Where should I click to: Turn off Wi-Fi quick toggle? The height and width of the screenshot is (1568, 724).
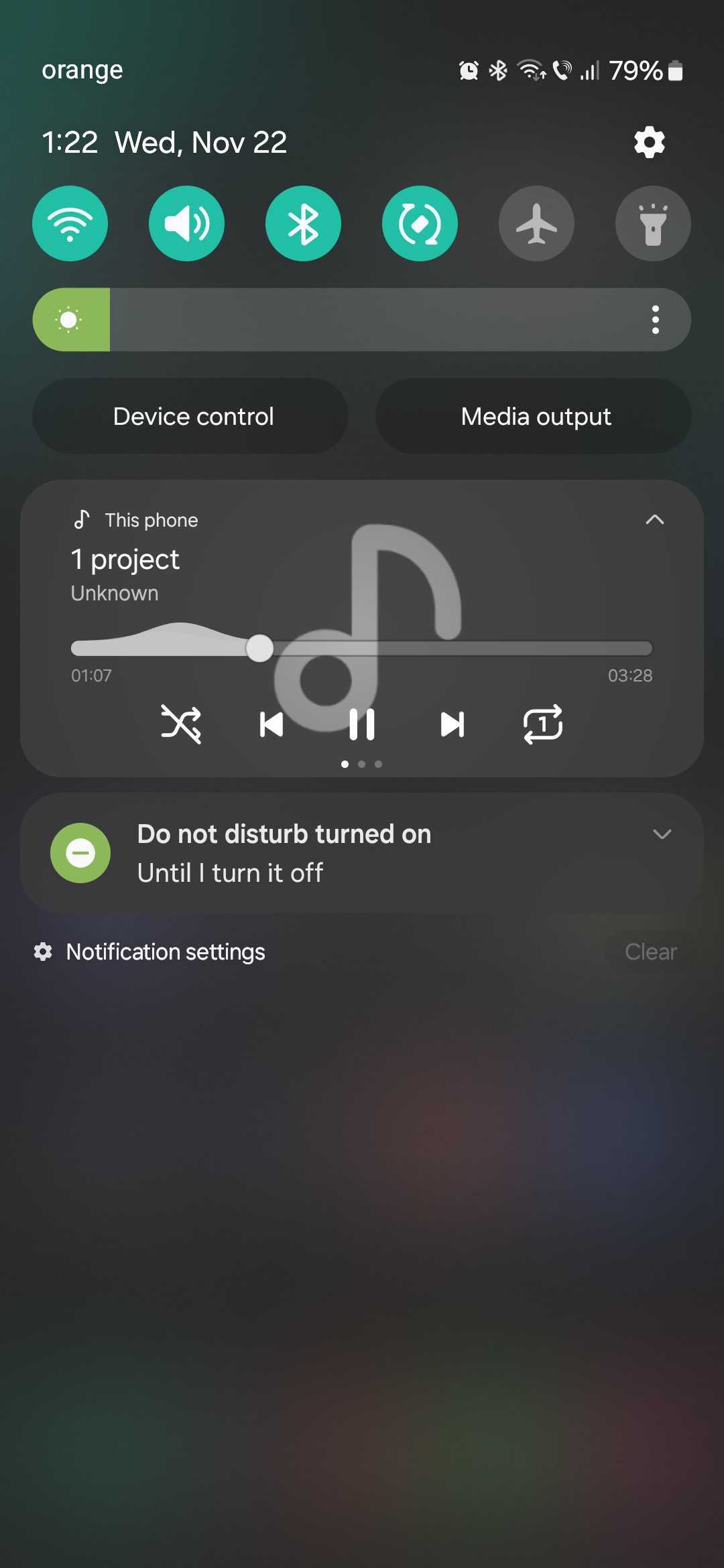pos(70,223)
